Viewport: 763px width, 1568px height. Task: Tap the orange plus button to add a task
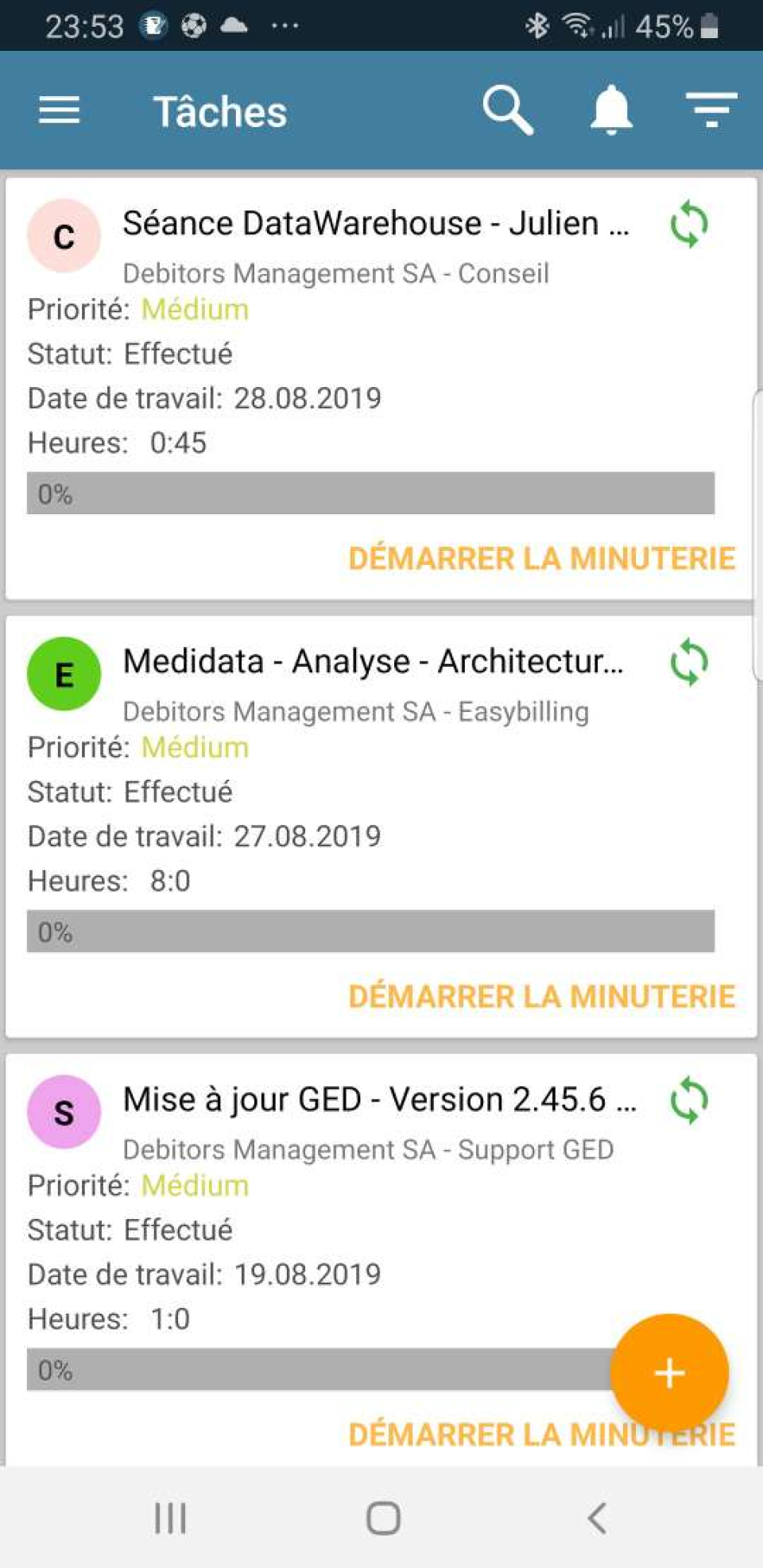click(x=669, y=1372)
